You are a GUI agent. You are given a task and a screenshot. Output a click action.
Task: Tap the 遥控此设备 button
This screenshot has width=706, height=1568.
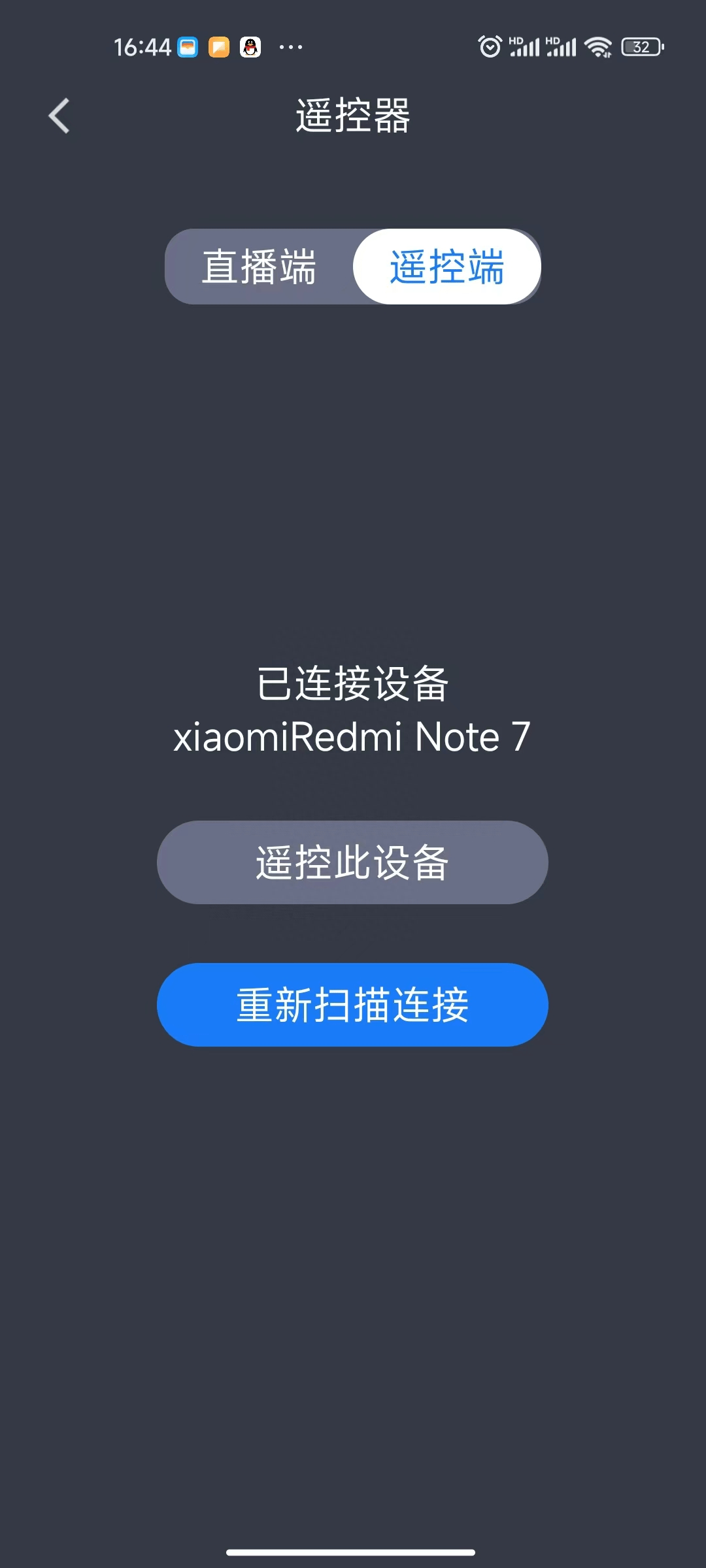tap(352, 862)
